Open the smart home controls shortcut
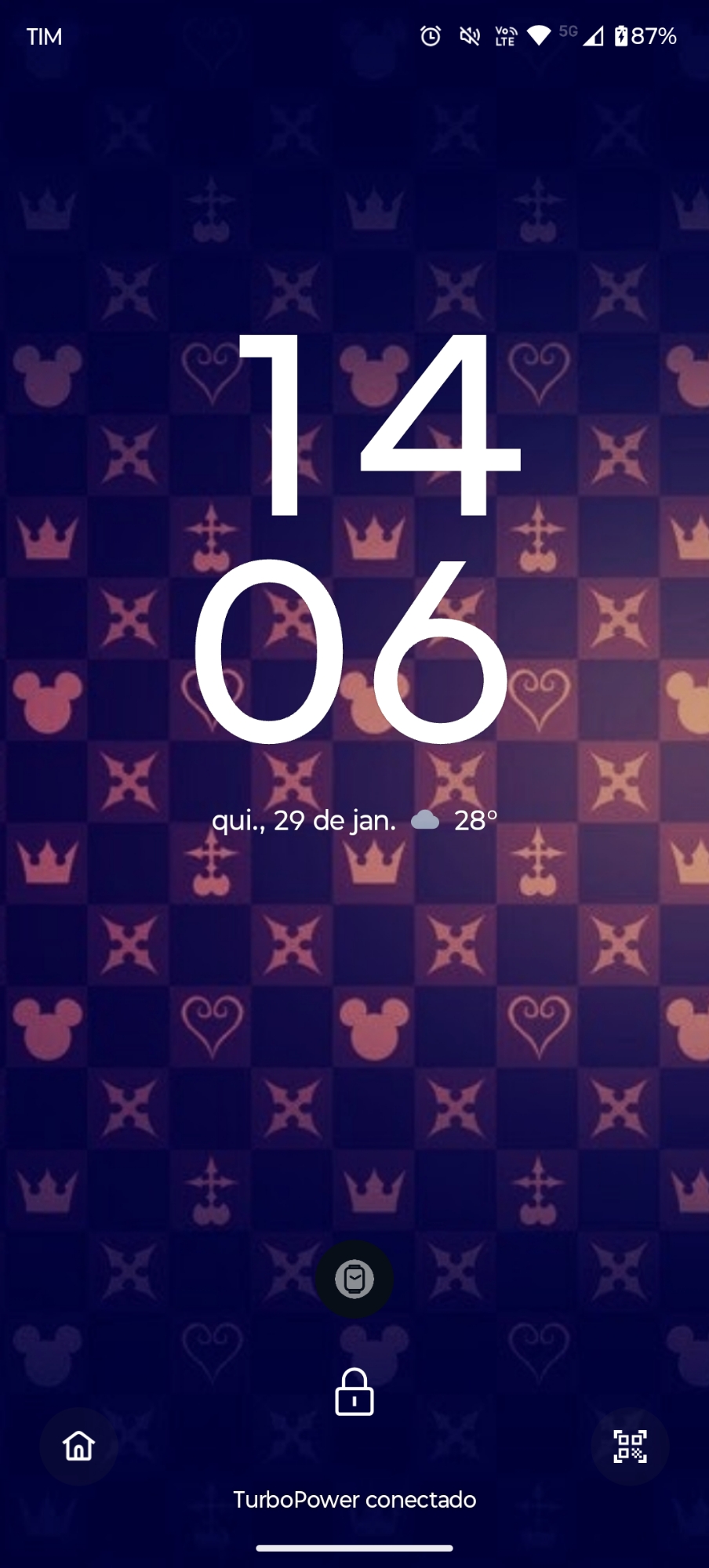This screenshot has height=1568, width=709. [78, 1446]
